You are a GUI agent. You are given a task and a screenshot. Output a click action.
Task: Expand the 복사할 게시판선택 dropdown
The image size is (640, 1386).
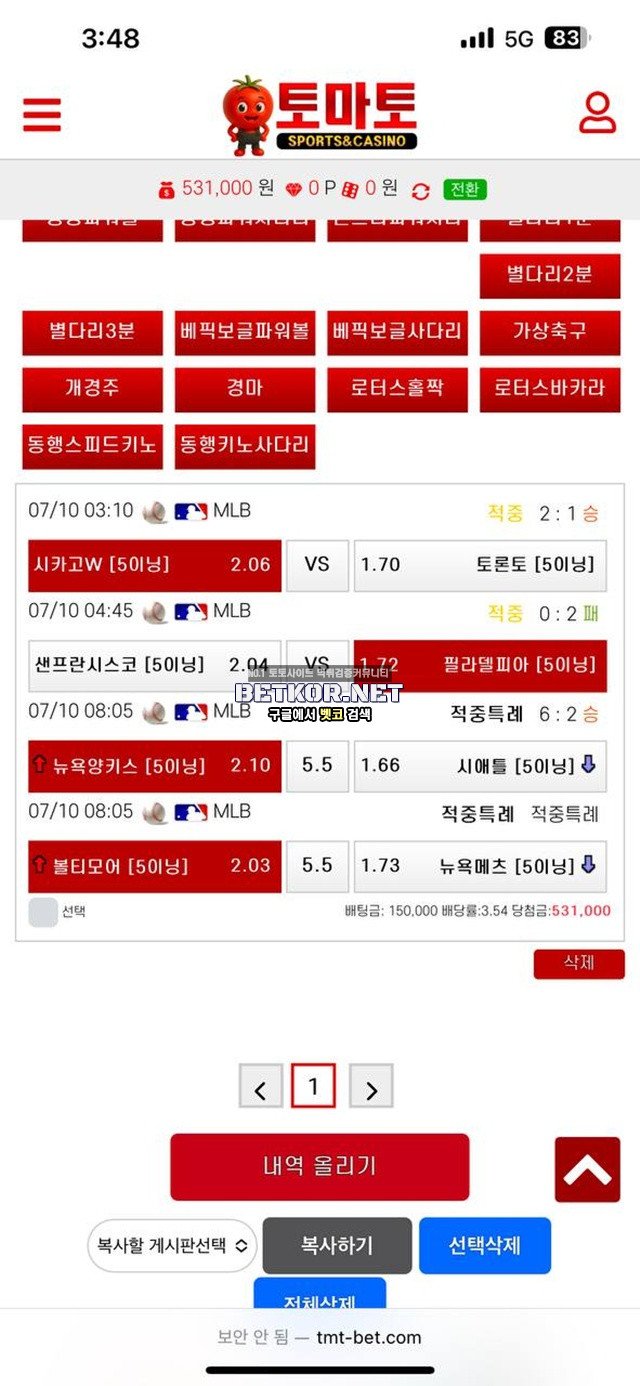172,1246
